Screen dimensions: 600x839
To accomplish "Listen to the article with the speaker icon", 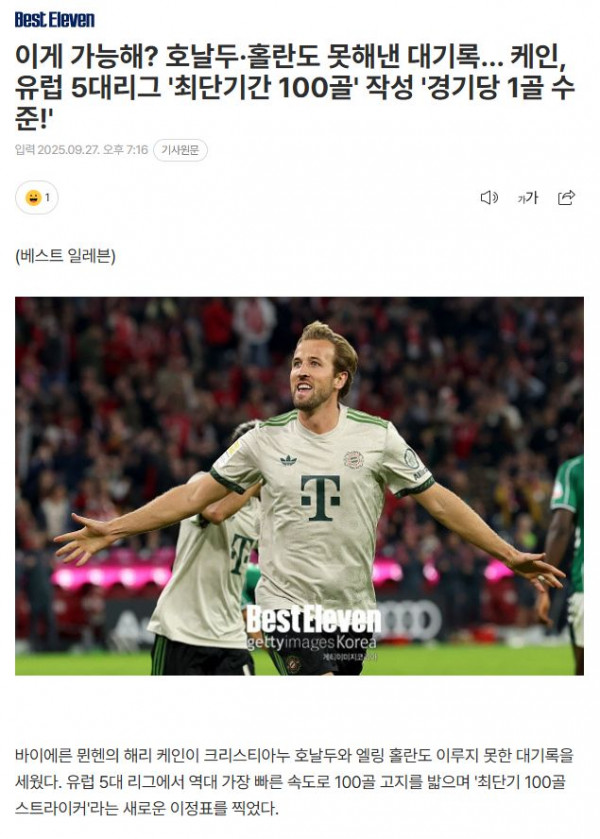I will [x=489, y=197].
